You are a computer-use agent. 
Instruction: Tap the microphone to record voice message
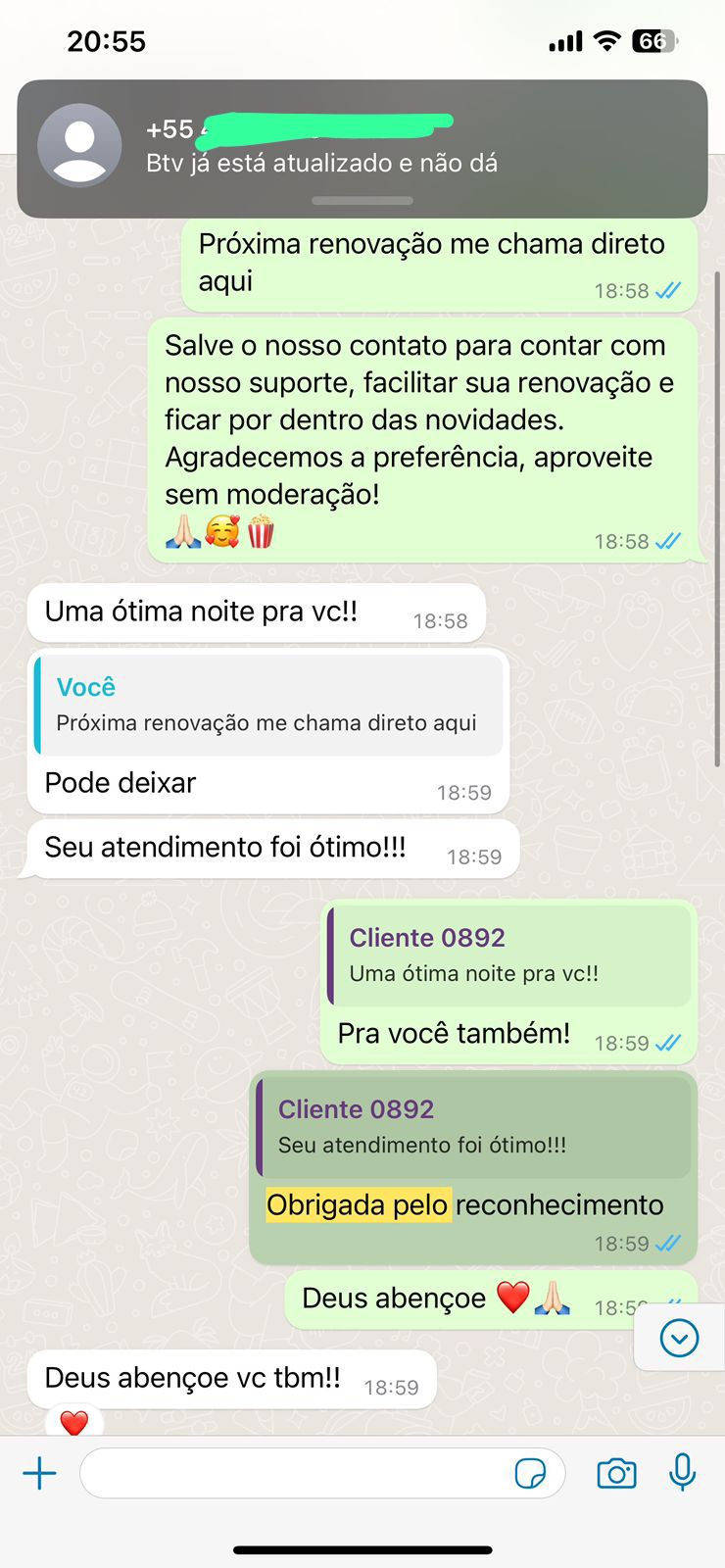point(682,1472)
